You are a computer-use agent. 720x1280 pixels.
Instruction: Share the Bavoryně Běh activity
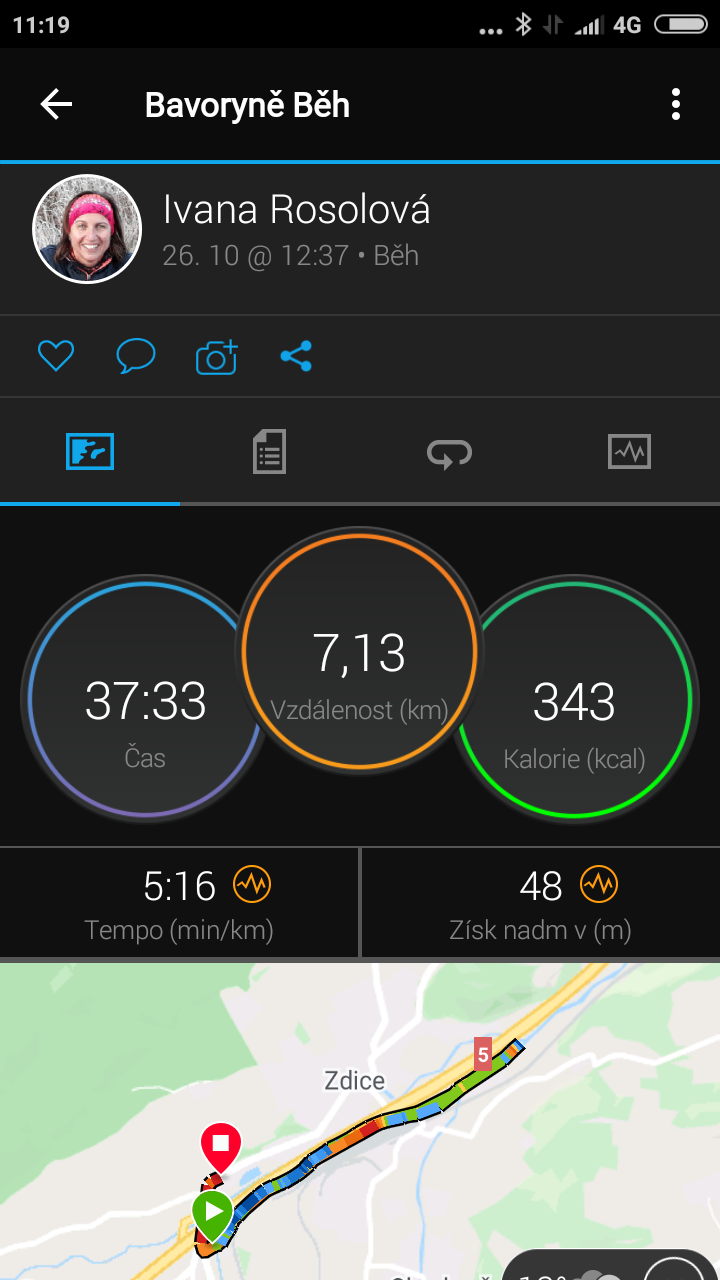coord(296,356)
